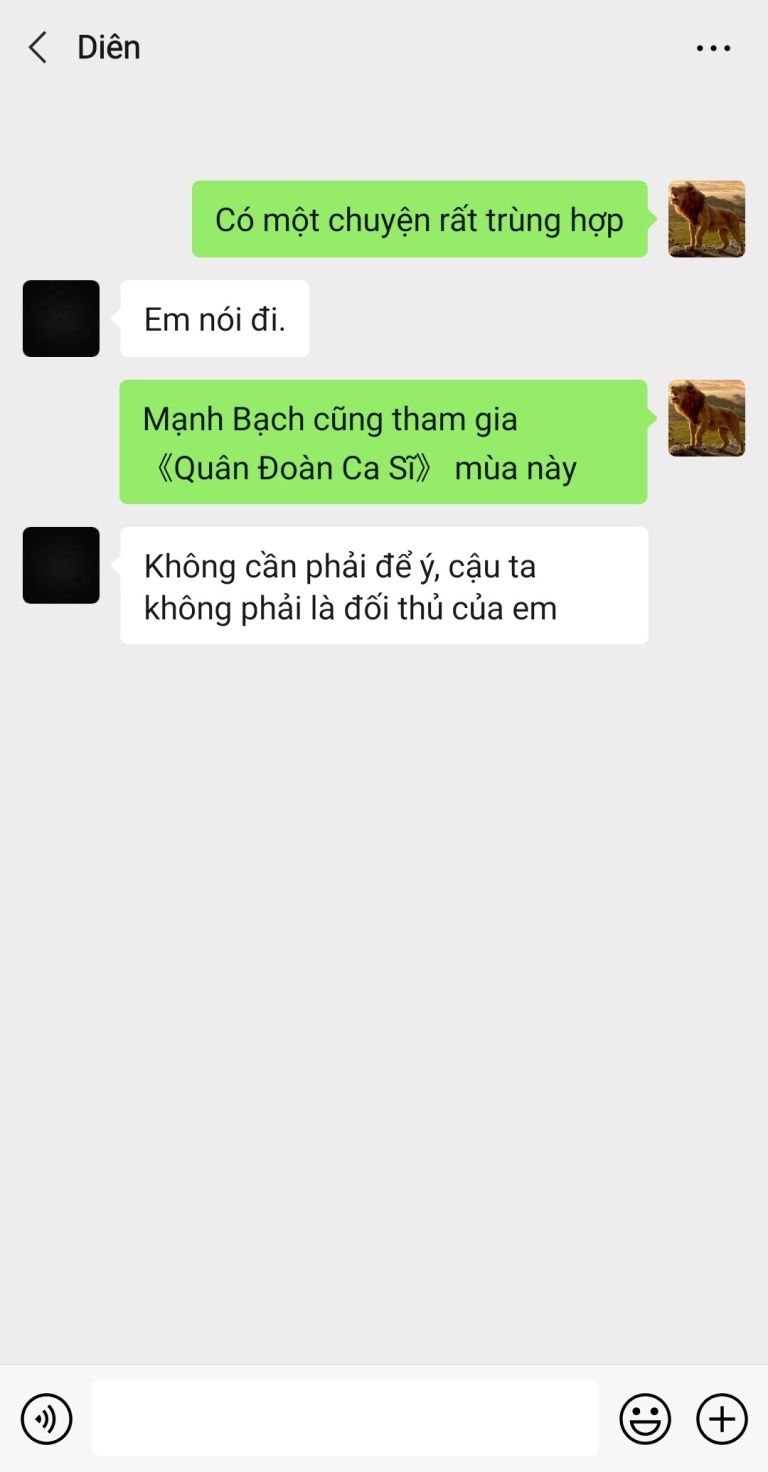
Task: Open the emoji picker
Action: tap(645, 1418)
